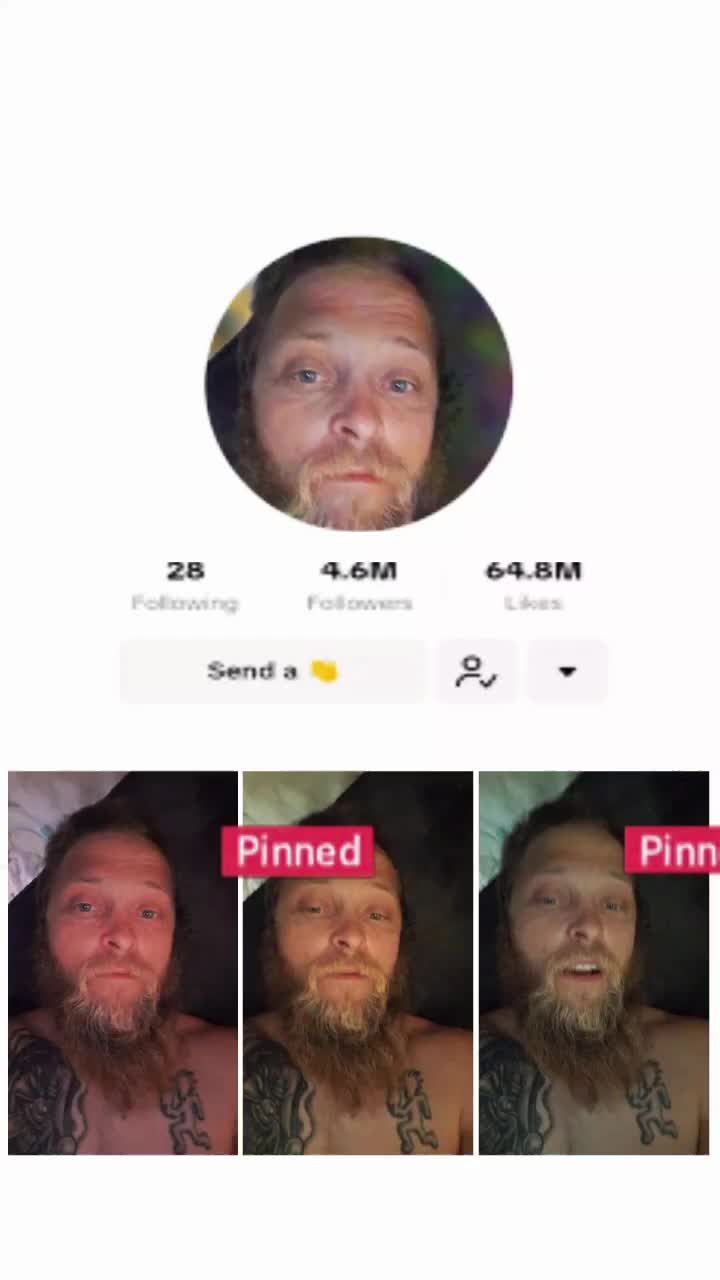This screenshot has width=720, height=1280.
Task: View the profile picture
Action: click(x=359, y=383)
